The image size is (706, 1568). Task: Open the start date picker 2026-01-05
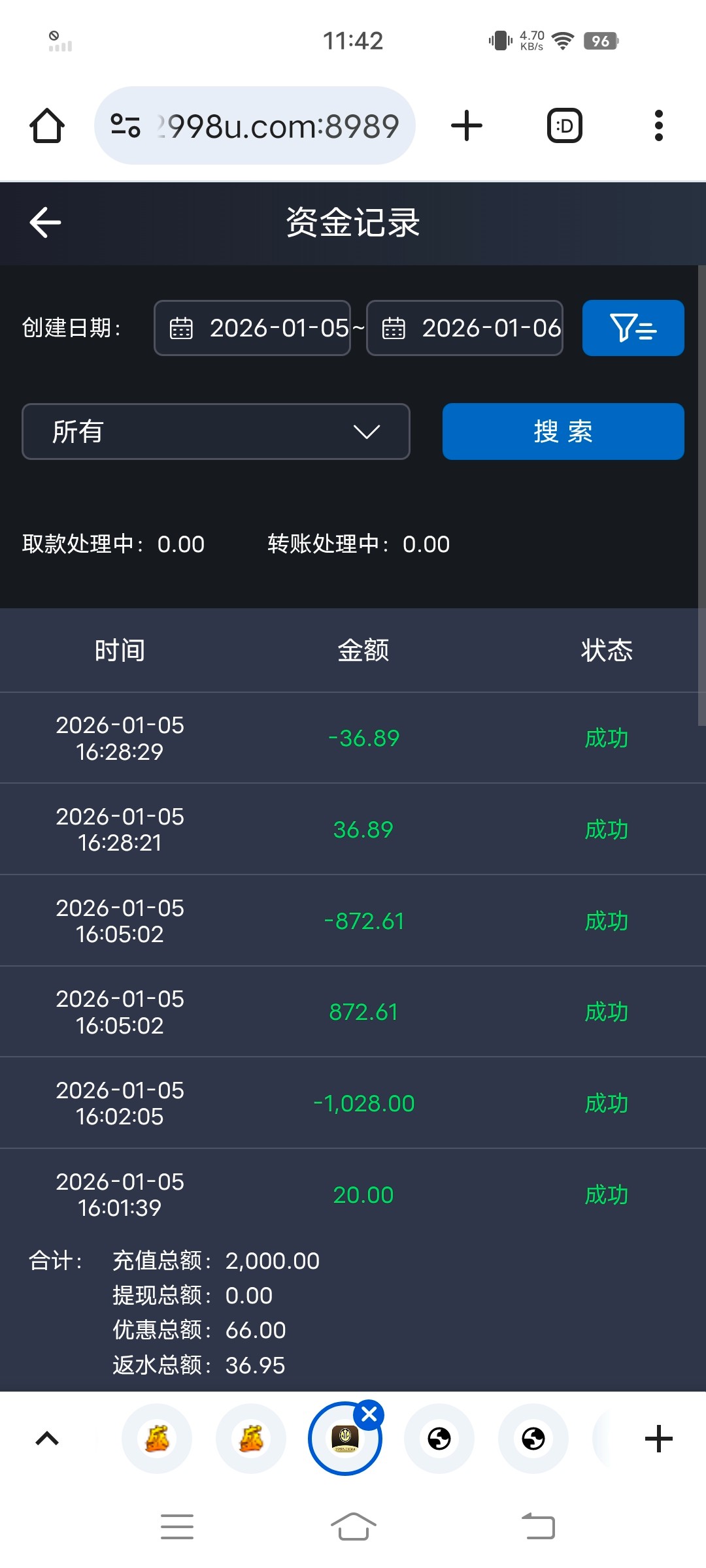[x=252, y=328]
